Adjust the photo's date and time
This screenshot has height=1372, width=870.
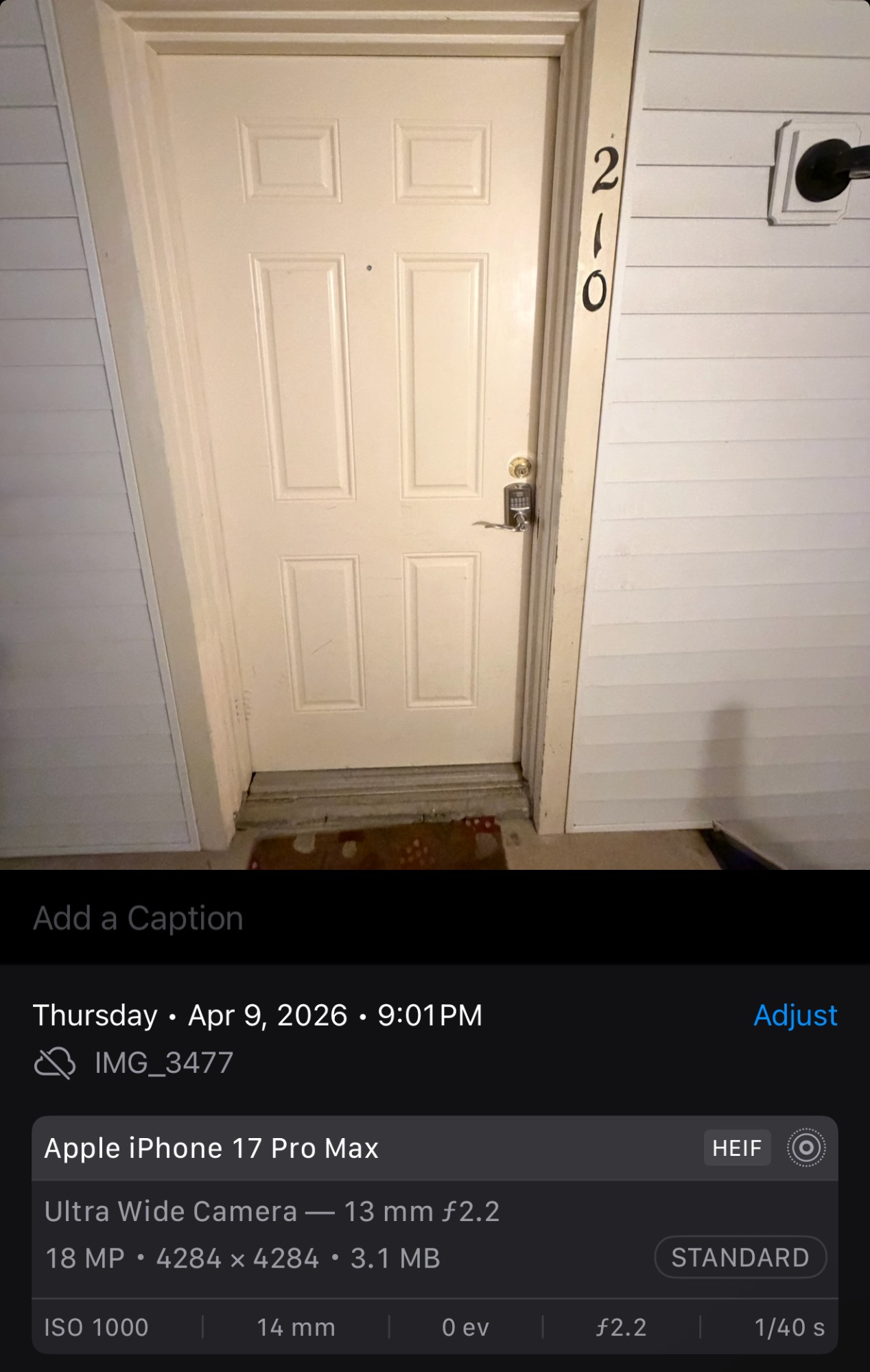pos(795,1015)
